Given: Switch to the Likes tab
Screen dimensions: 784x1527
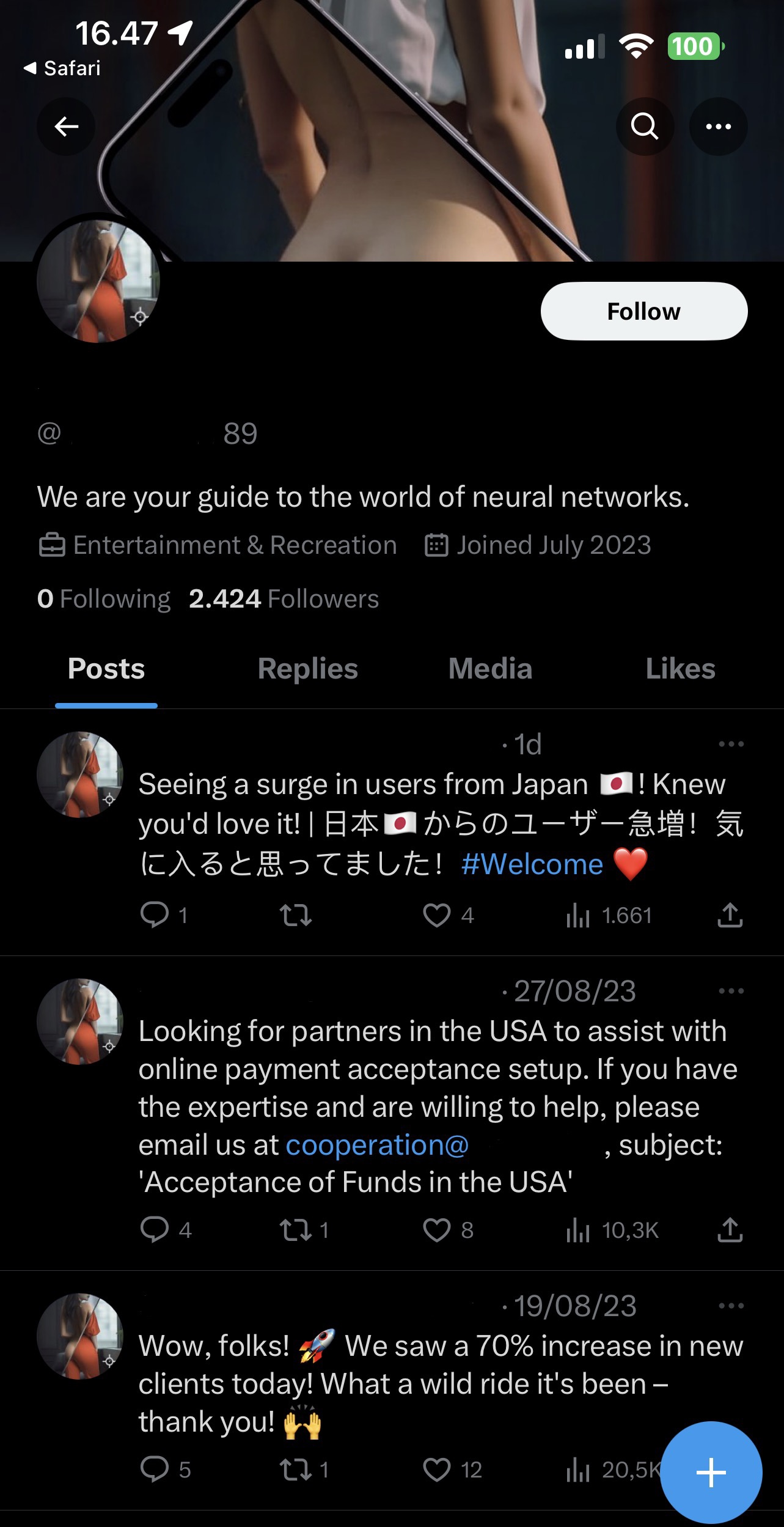Looking at the screenshot, I should click(680, 669).
